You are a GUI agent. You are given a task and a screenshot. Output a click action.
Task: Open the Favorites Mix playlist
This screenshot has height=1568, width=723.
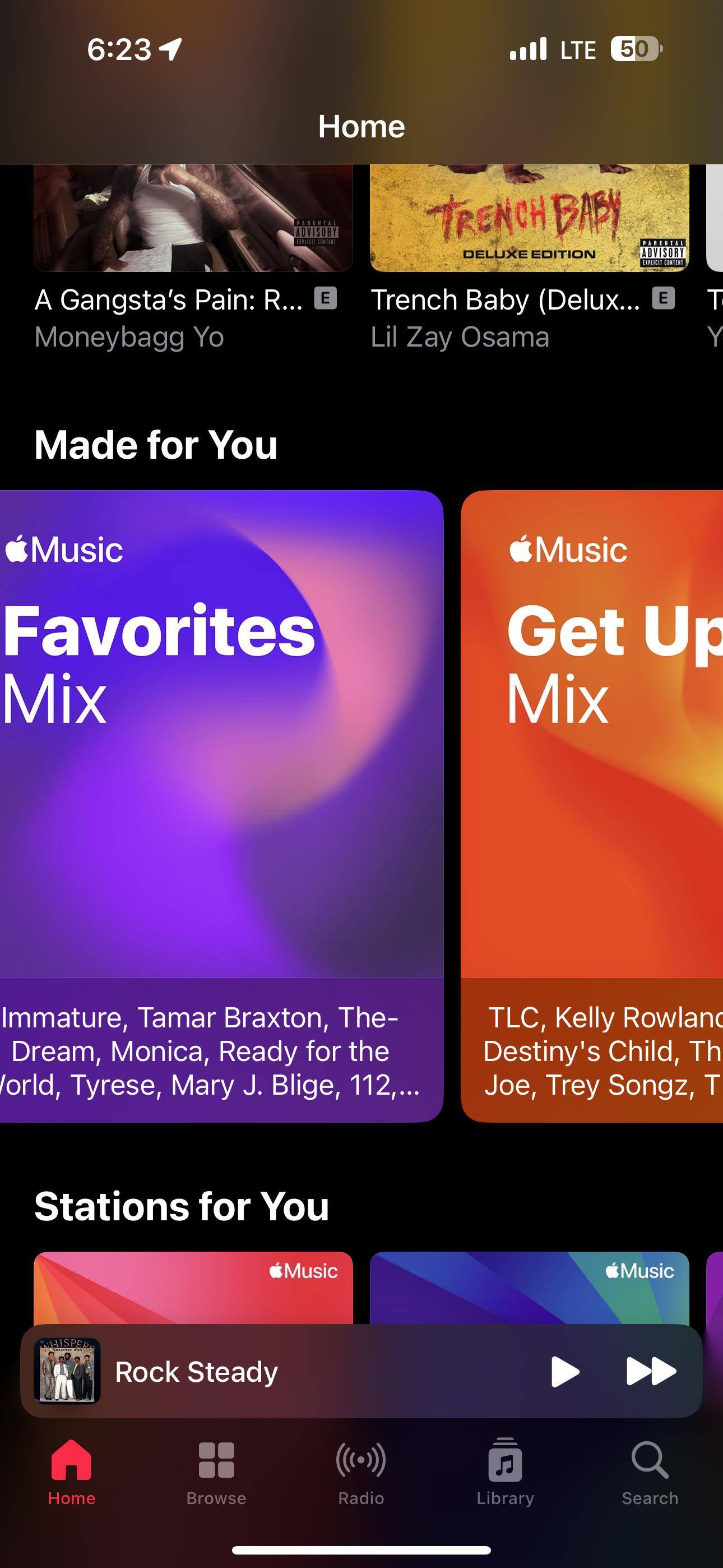[x=221, y=791]
